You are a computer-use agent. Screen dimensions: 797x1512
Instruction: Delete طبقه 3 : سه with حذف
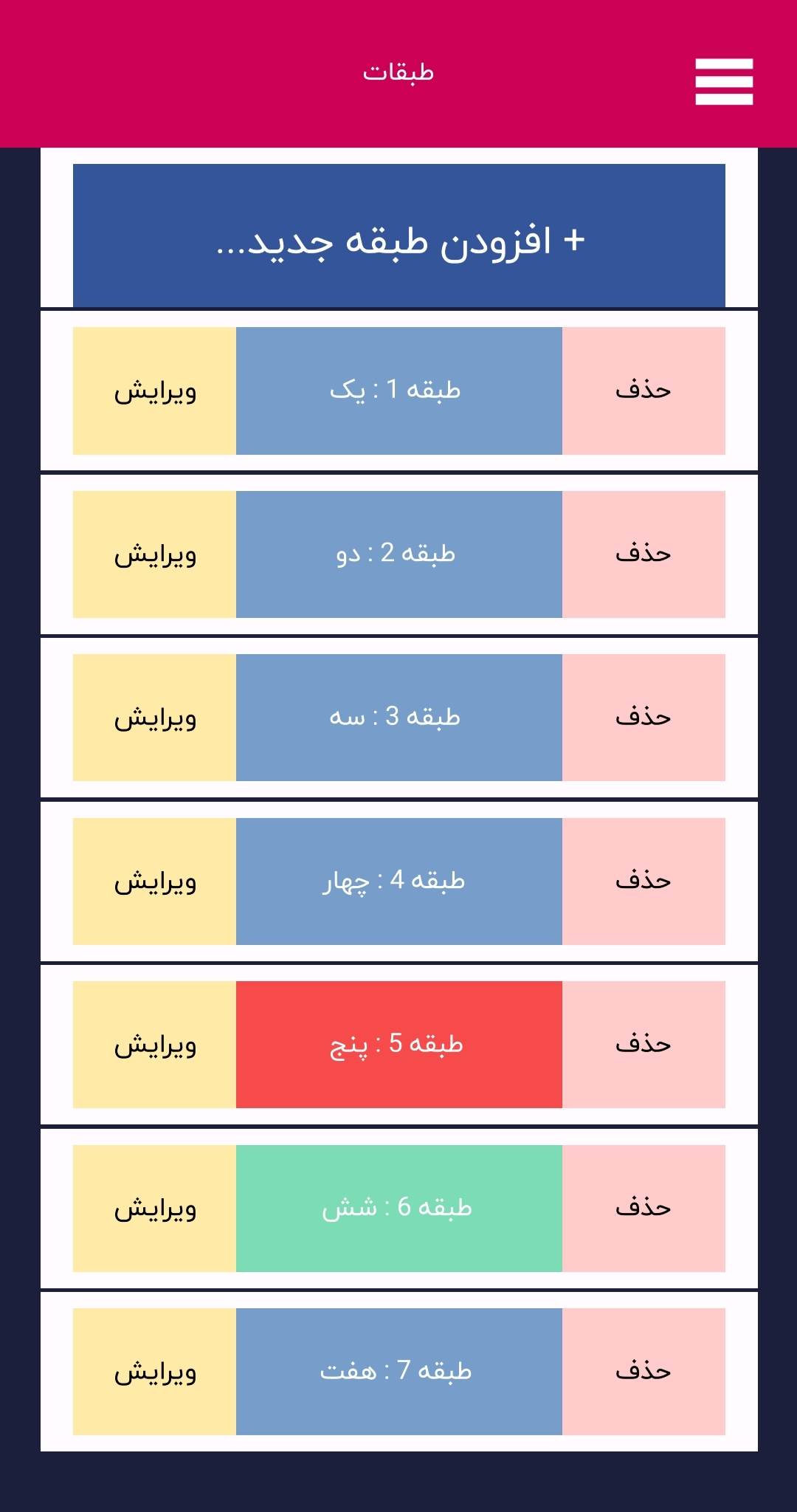(x=644, y=718)
